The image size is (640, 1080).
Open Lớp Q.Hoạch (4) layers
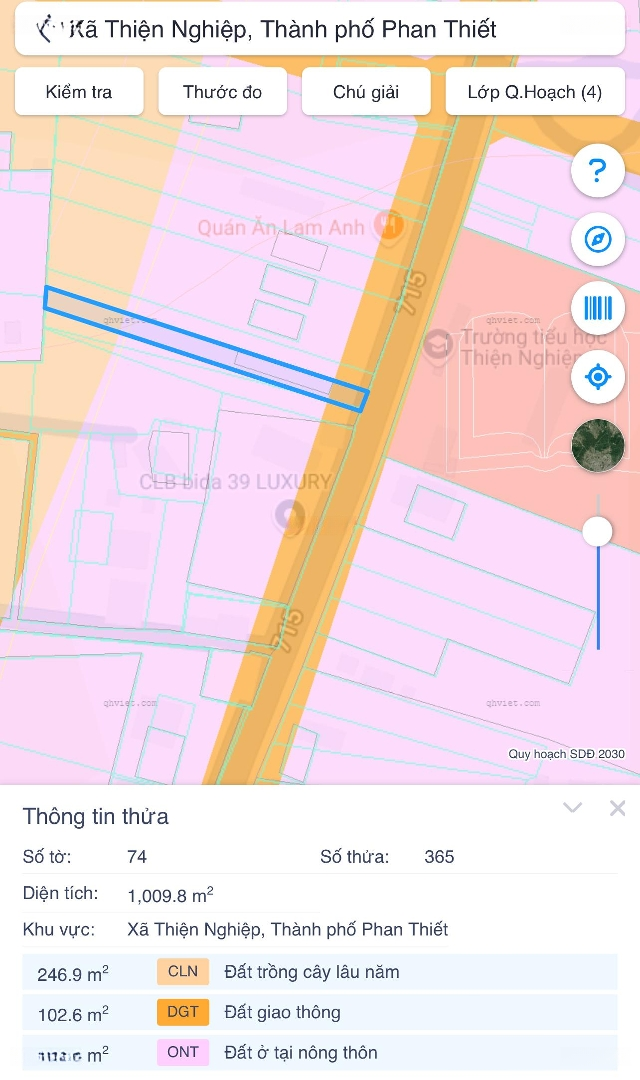tap(535, 92)
